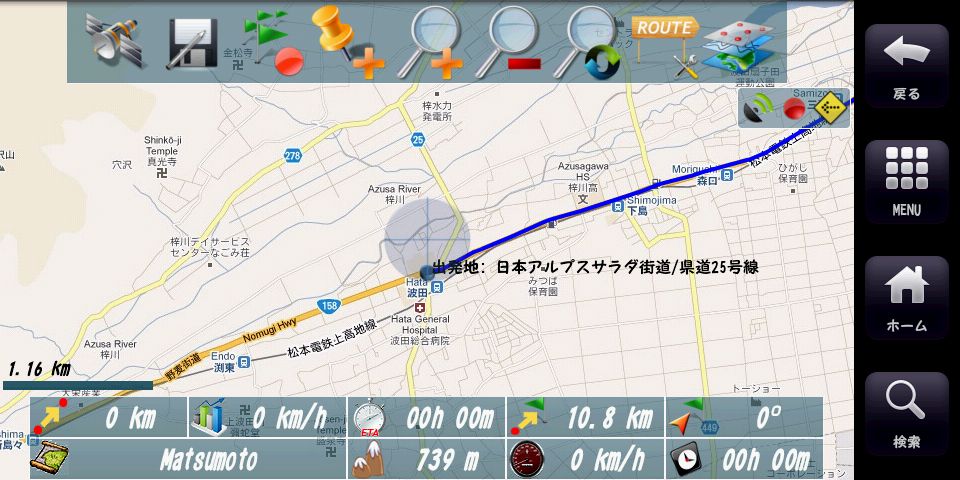960x480 pixels.
Task: Go to ホーム home screen
Action: click(x=906, y=298)
